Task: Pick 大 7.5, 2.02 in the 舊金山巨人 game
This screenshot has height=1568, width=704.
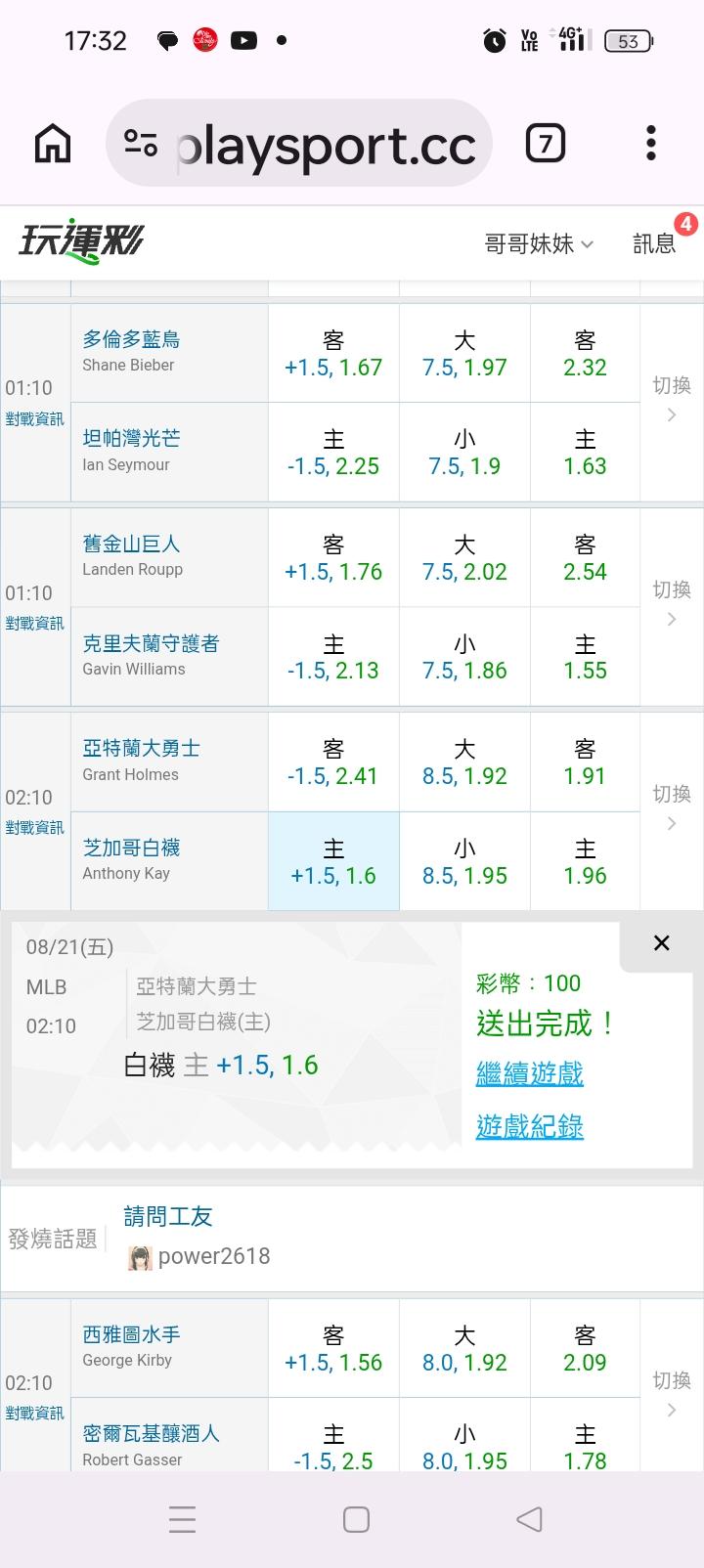Action: tap(464, 558)
